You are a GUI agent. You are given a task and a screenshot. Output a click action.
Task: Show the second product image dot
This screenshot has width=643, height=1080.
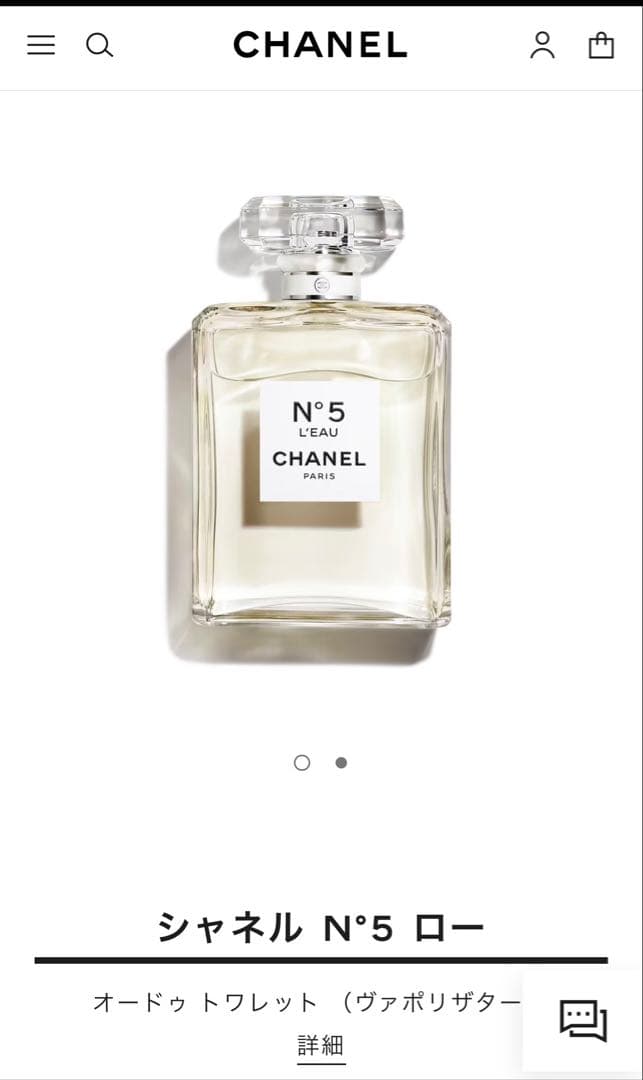(341, 763)
